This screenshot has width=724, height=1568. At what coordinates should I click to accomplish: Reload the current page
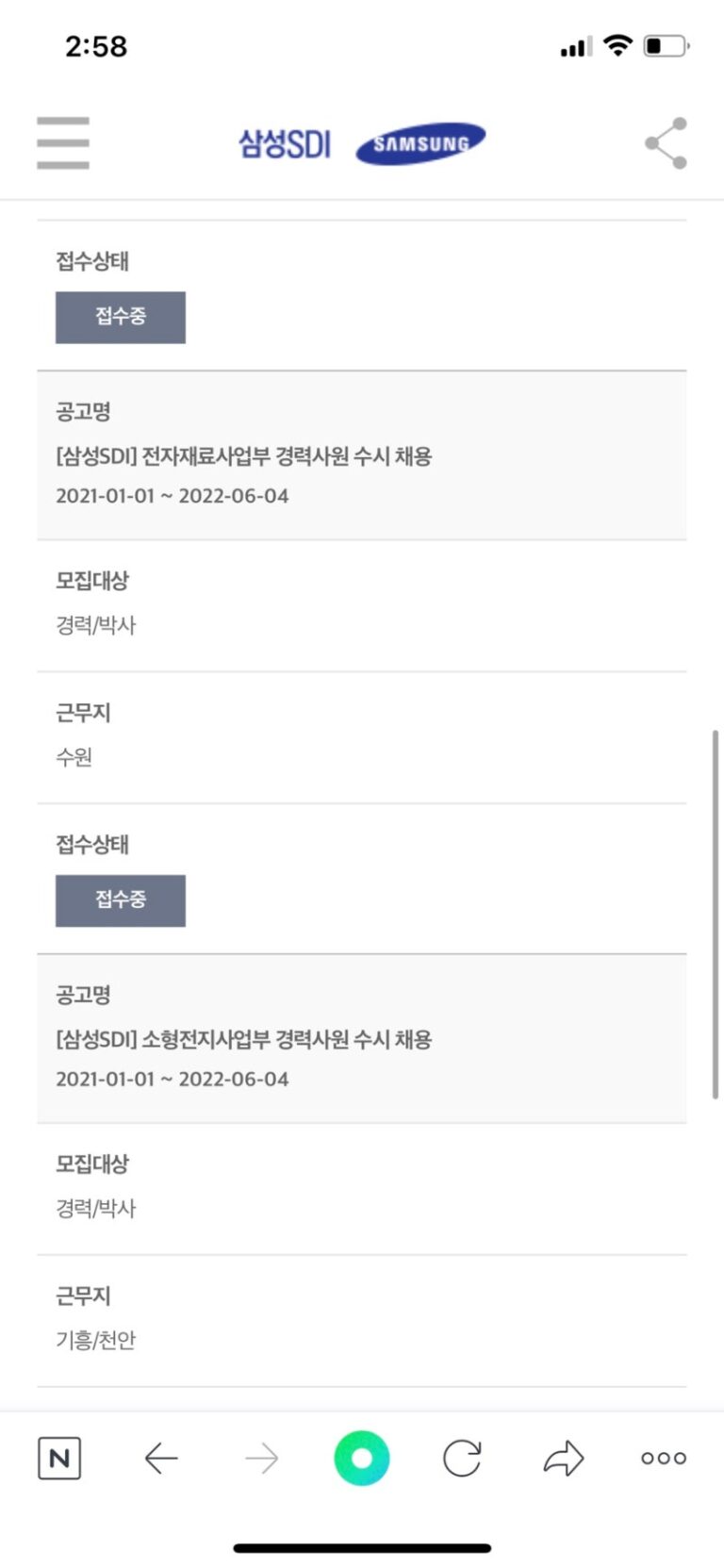pyautogui.click(x=462, y=1459)
